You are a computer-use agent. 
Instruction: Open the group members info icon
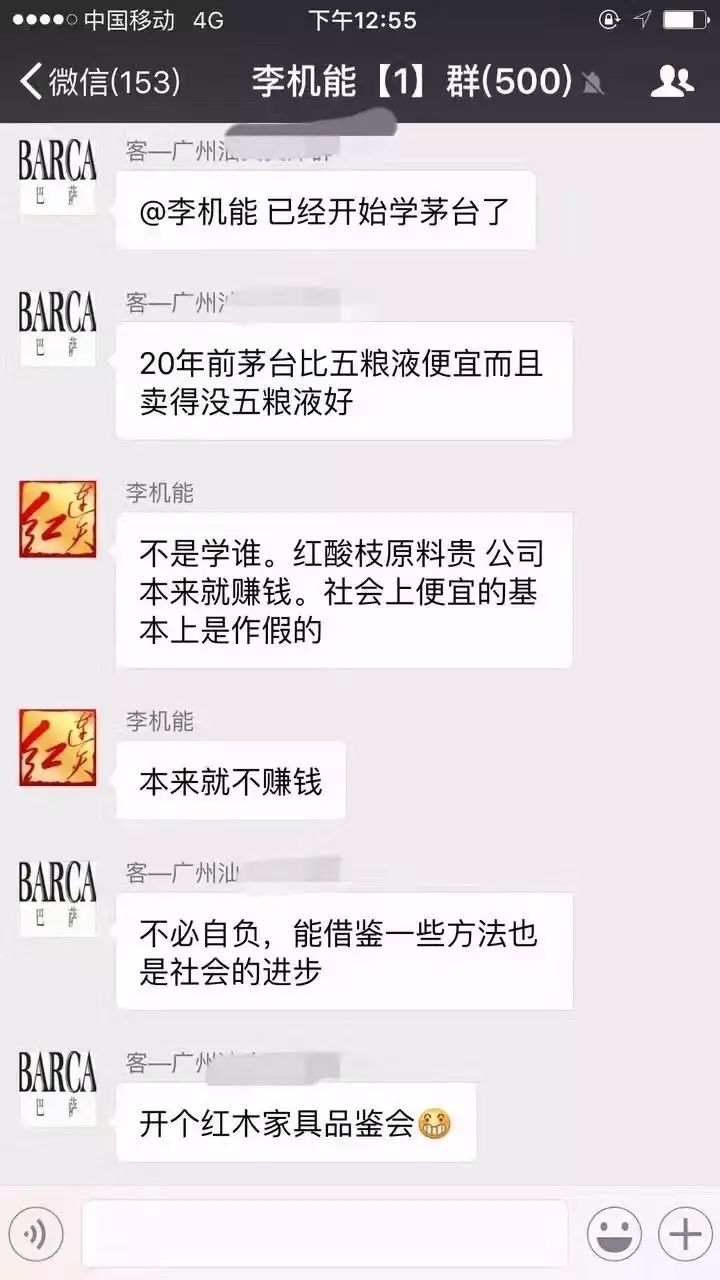(672, 82)
